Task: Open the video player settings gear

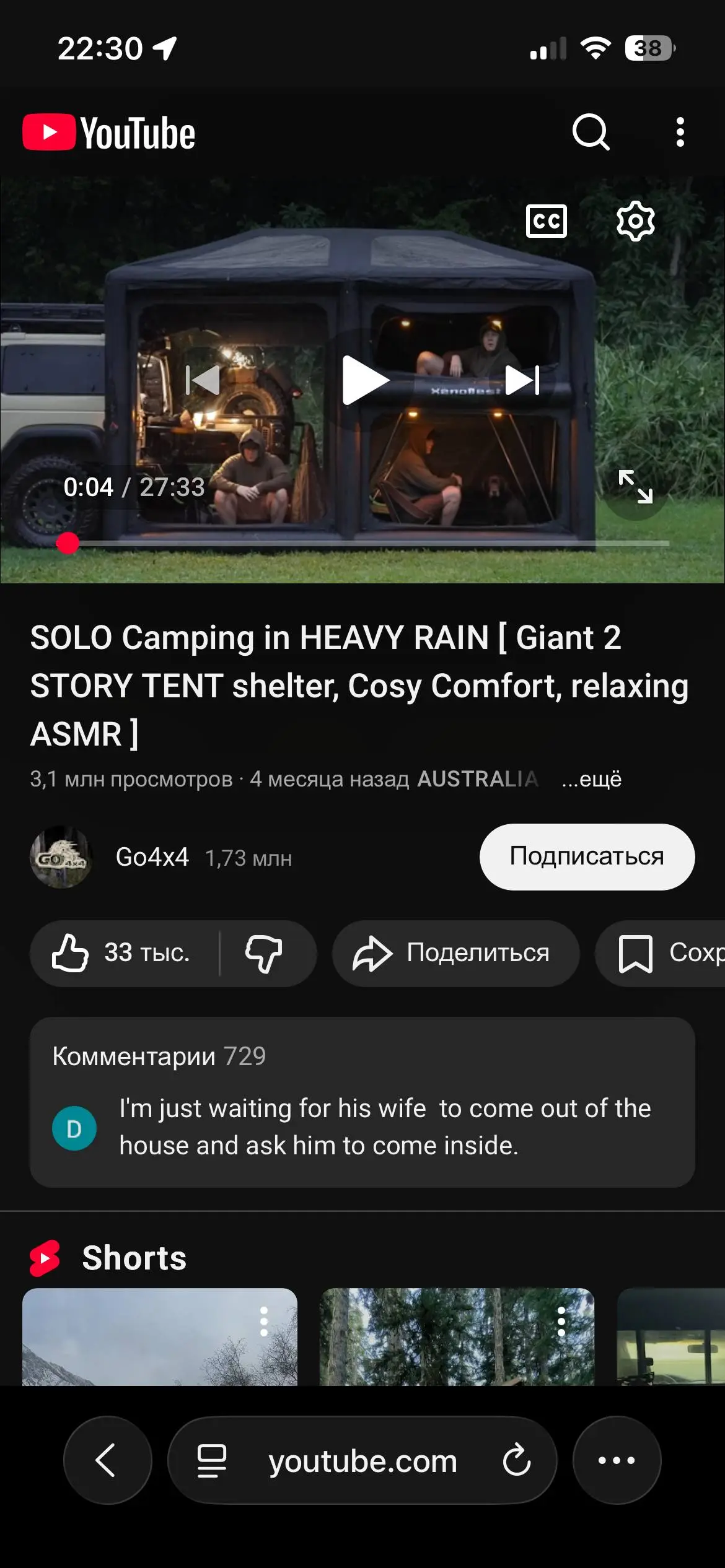Action: pyautogui.click(x=636, y=222)
